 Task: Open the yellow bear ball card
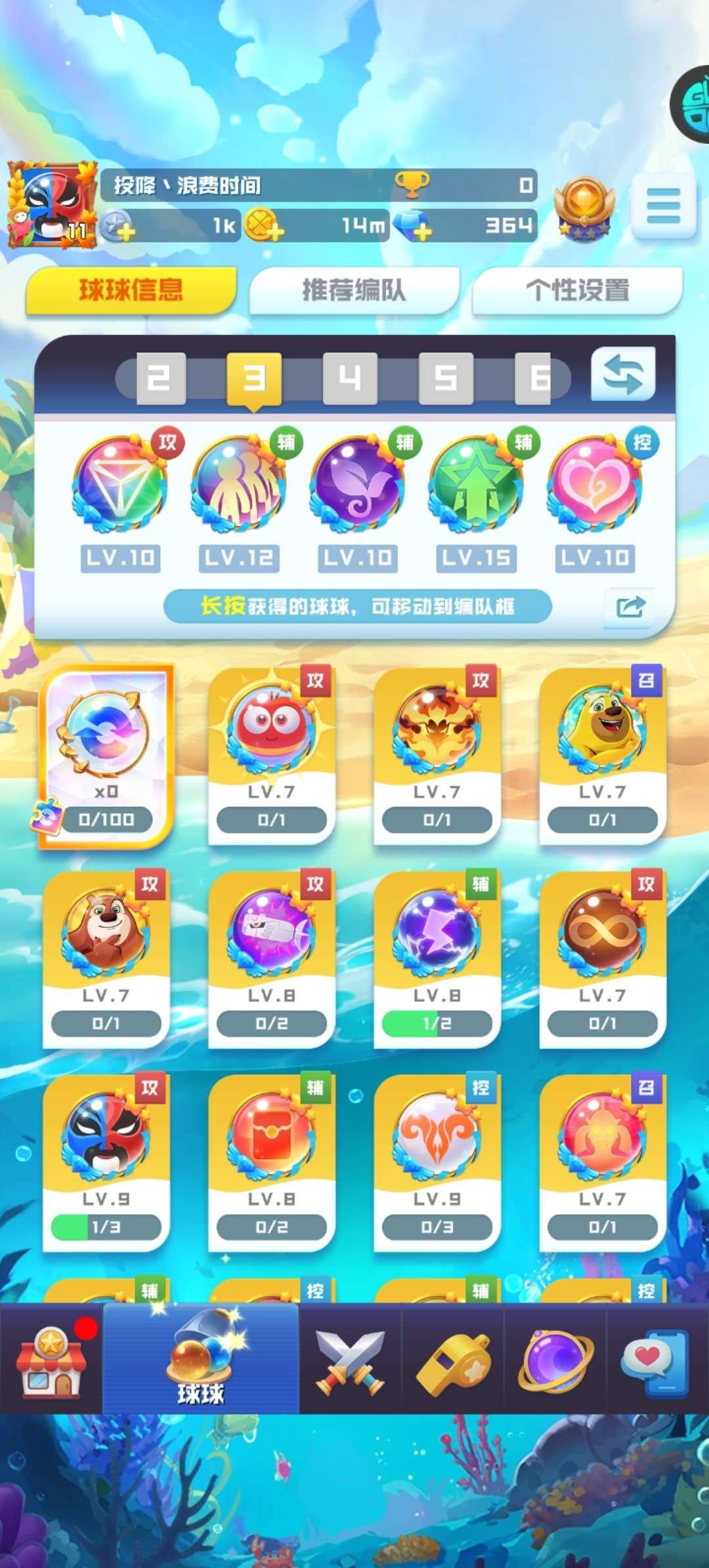coord(602,755)
